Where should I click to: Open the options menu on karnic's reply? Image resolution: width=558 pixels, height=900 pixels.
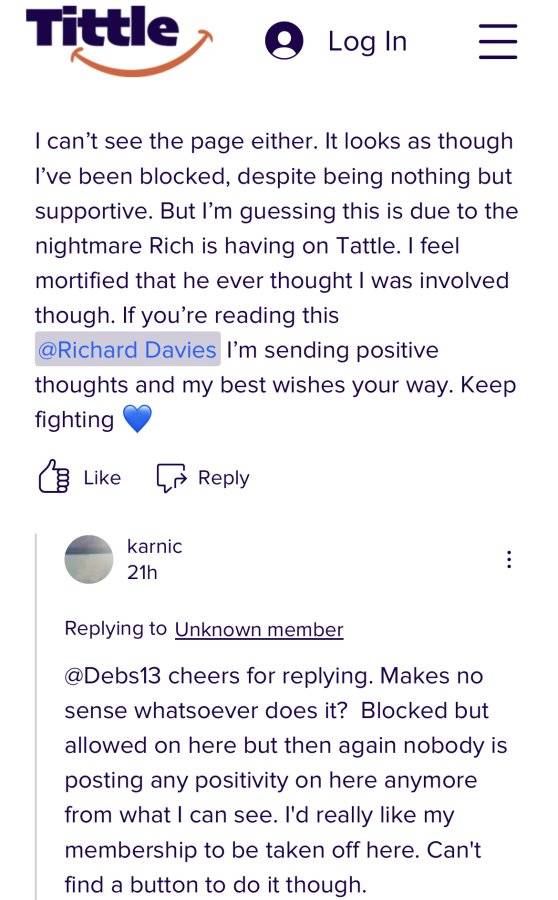[509, 559]
